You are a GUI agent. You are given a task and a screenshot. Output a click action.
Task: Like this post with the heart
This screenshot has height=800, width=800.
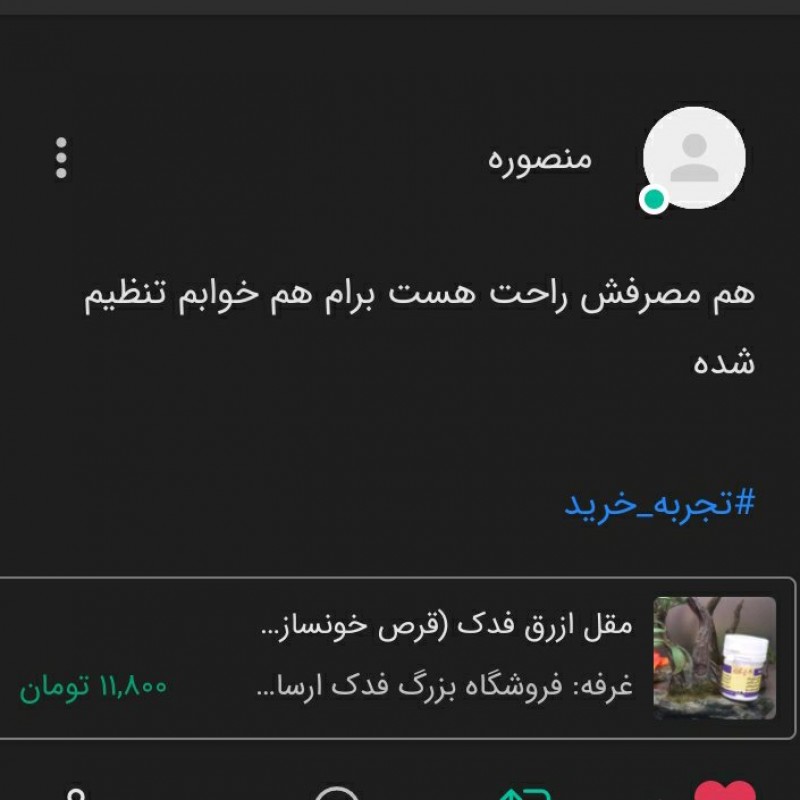pos(724,792)
